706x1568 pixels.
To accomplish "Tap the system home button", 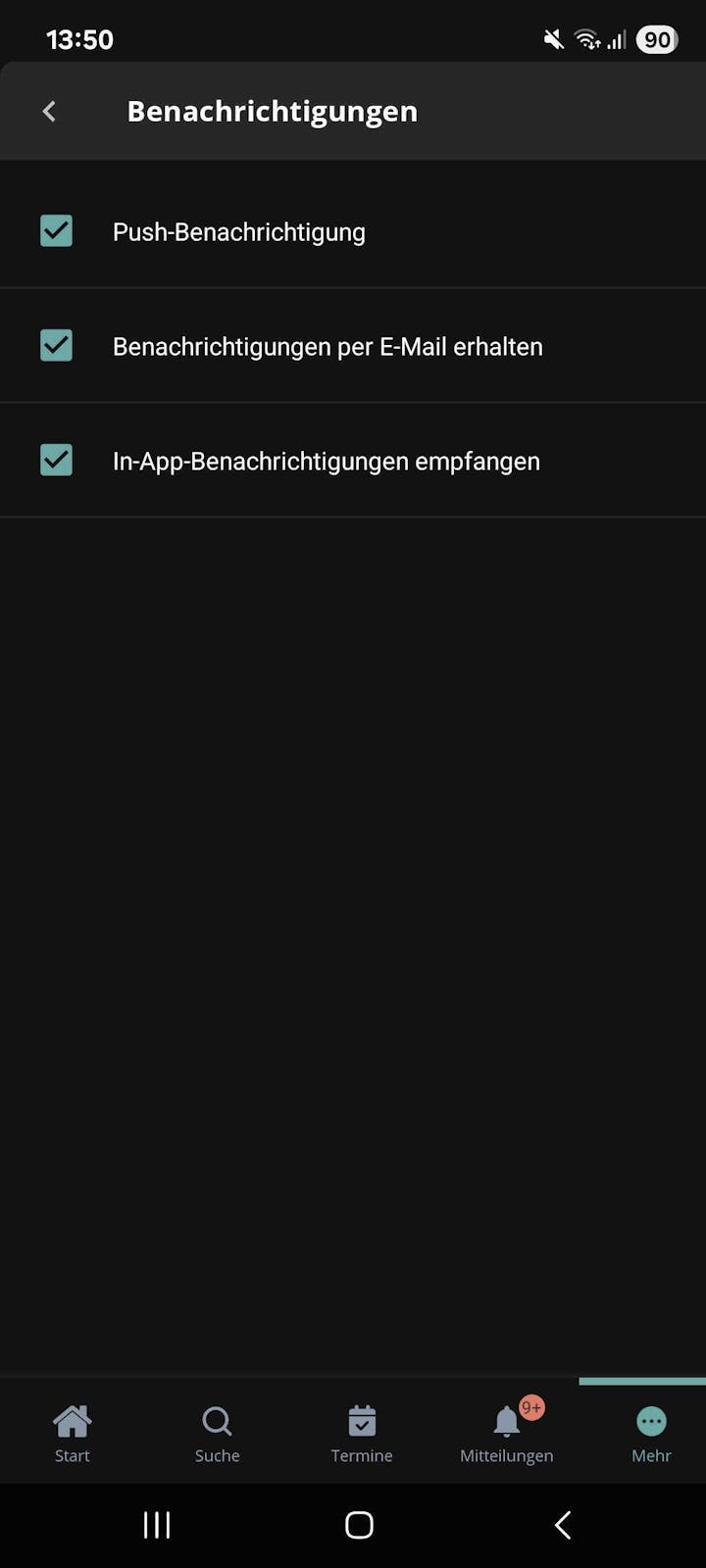I will coord(359,1525).
